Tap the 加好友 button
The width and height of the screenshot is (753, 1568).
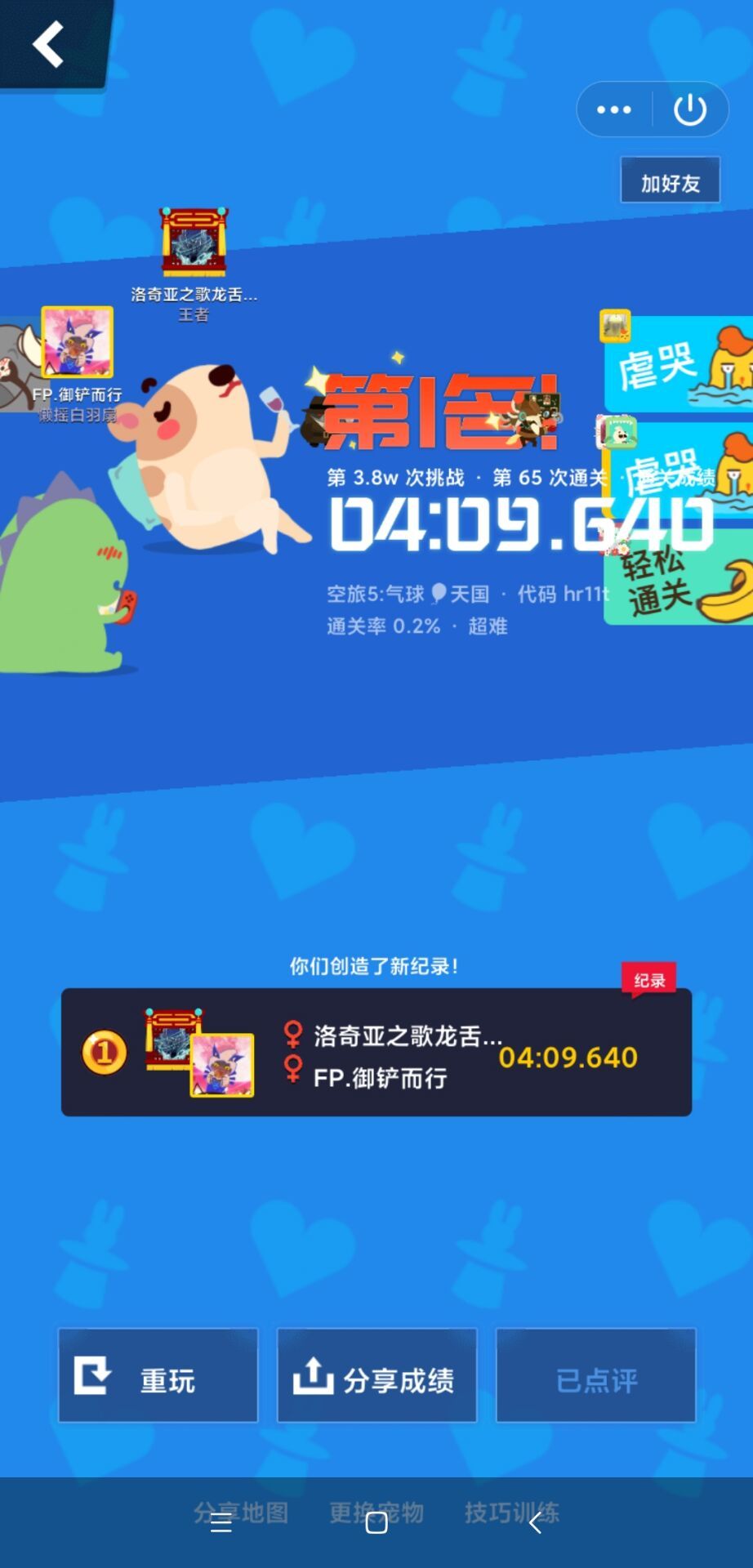click(x=671, y=181)
